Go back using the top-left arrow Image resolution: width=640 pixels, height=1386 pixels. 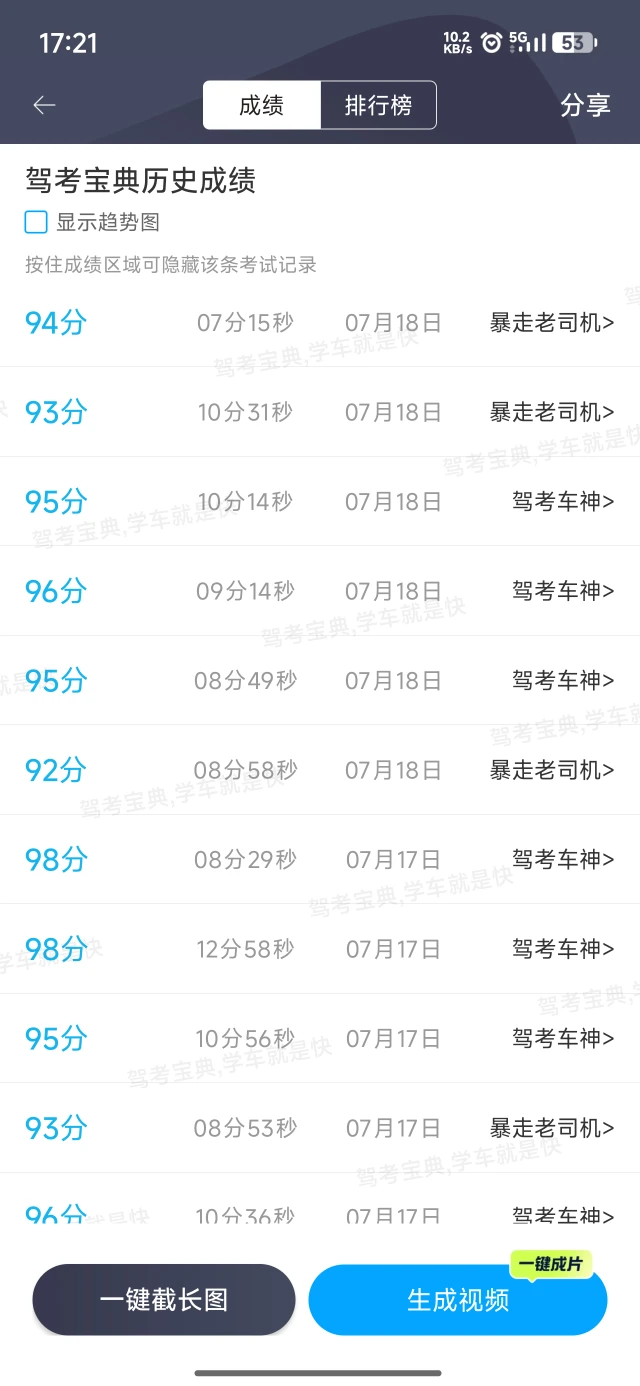click(x=44, y=105)
